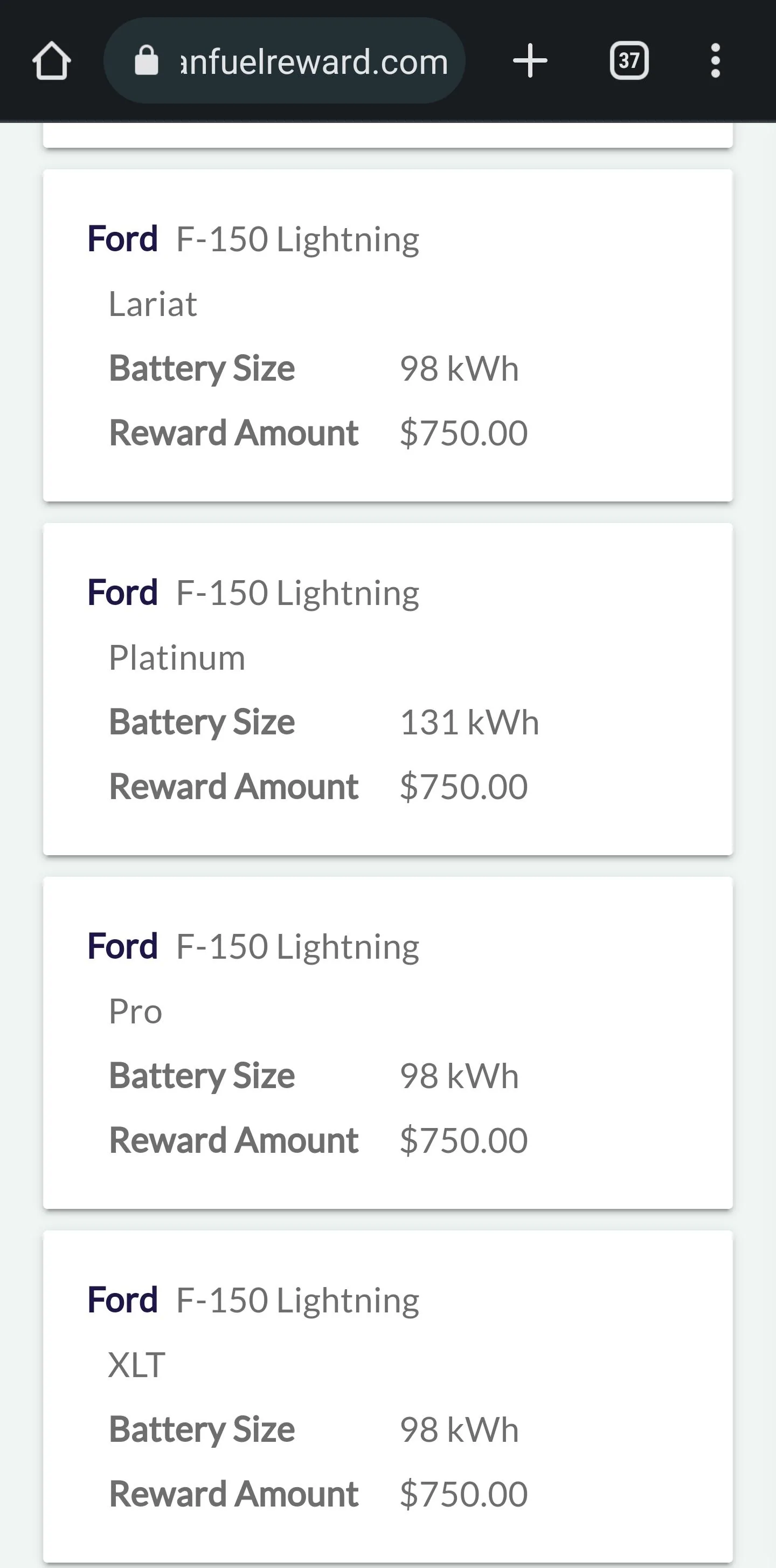Viewport: 776px width, 1568px height.
Task: Select the Ford F-150 Lightning Lariat card
Action: coord(388,335)
